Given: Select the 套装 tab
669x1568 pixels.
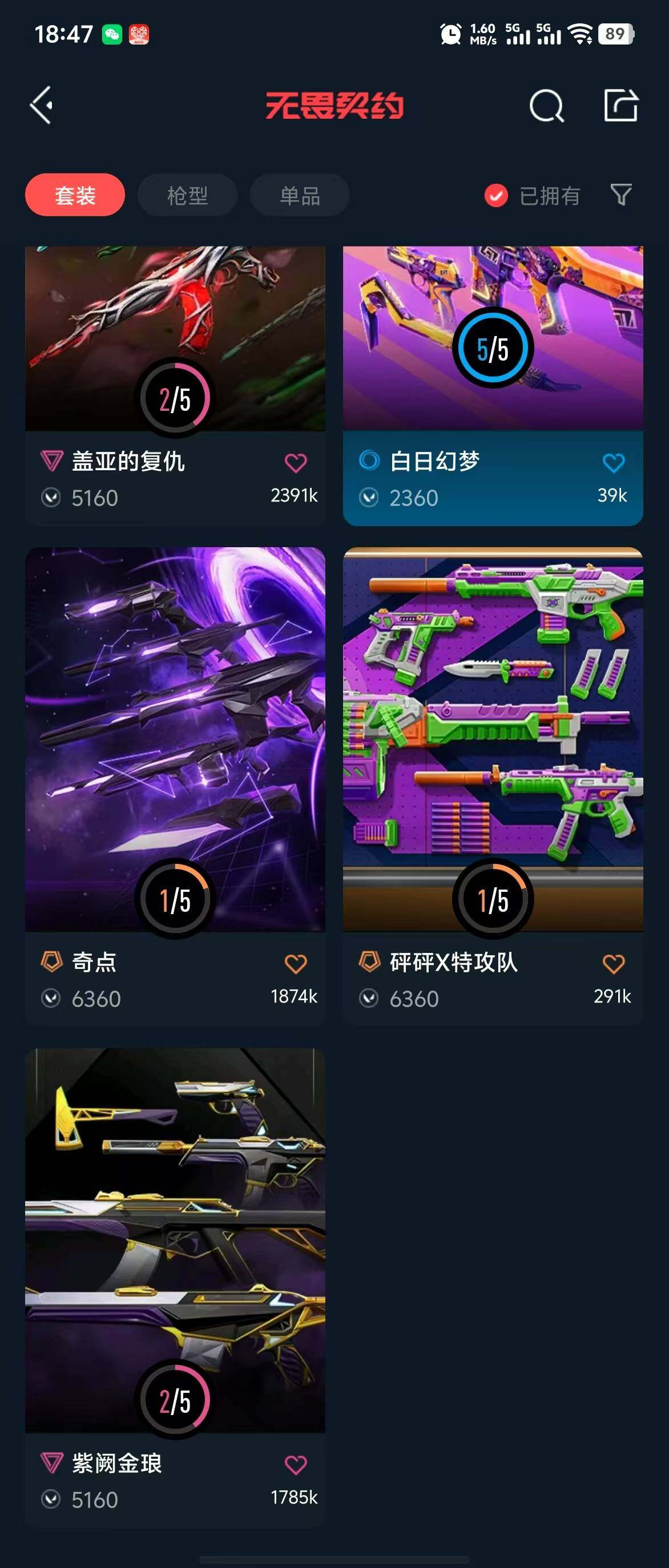Looking at the screenshot, I should (x=75, y=195).
